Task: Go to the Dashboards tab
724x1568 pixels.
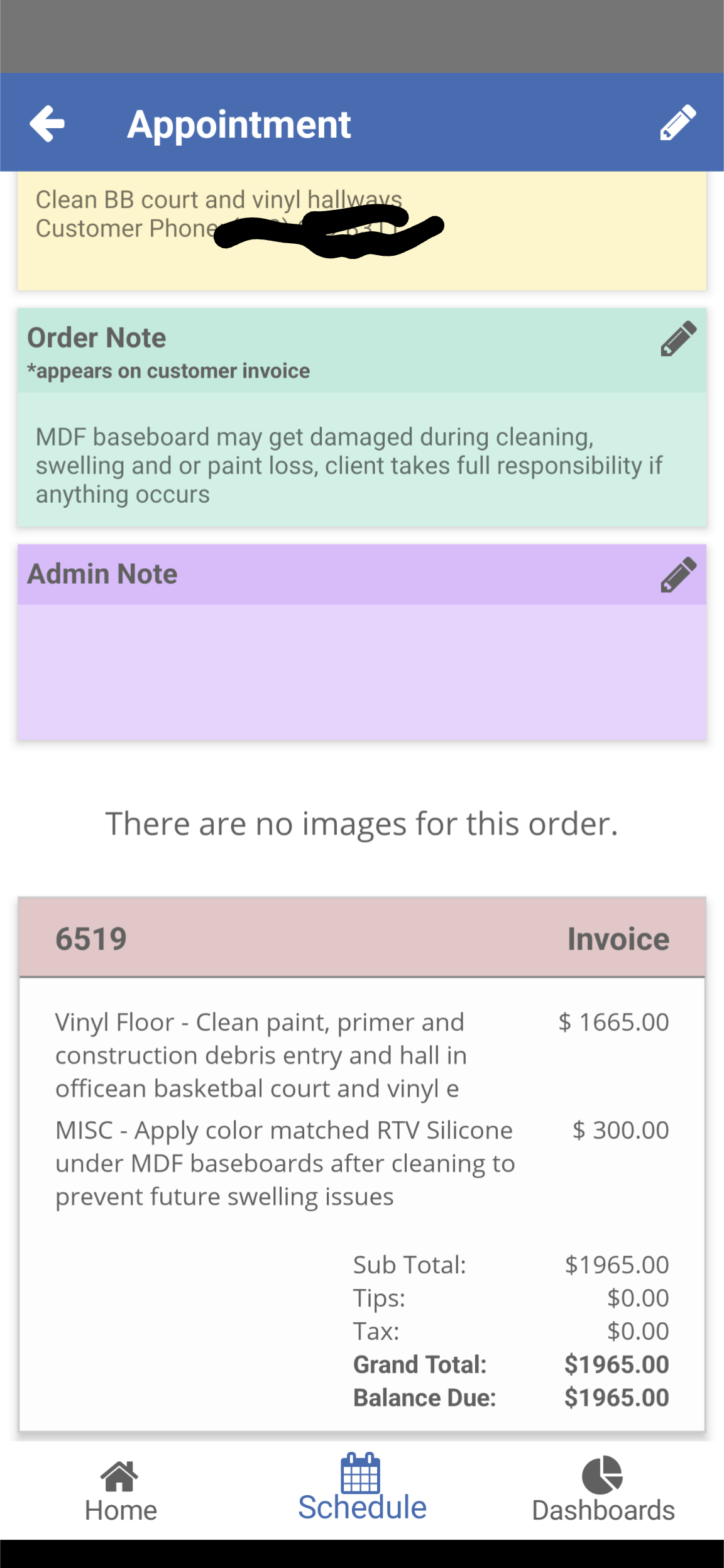Action: coord(603,1490)
